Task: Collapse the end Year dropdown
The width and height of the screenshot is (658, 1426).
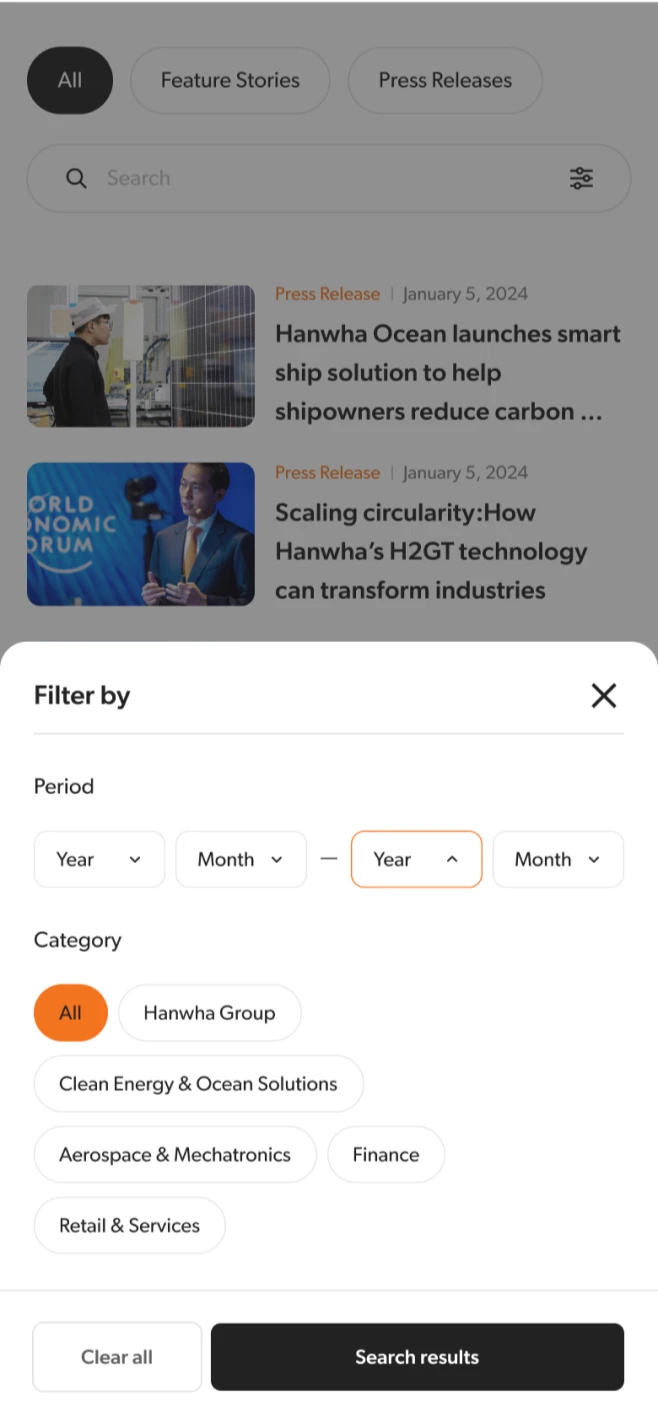Action: [x=416, y=859]
